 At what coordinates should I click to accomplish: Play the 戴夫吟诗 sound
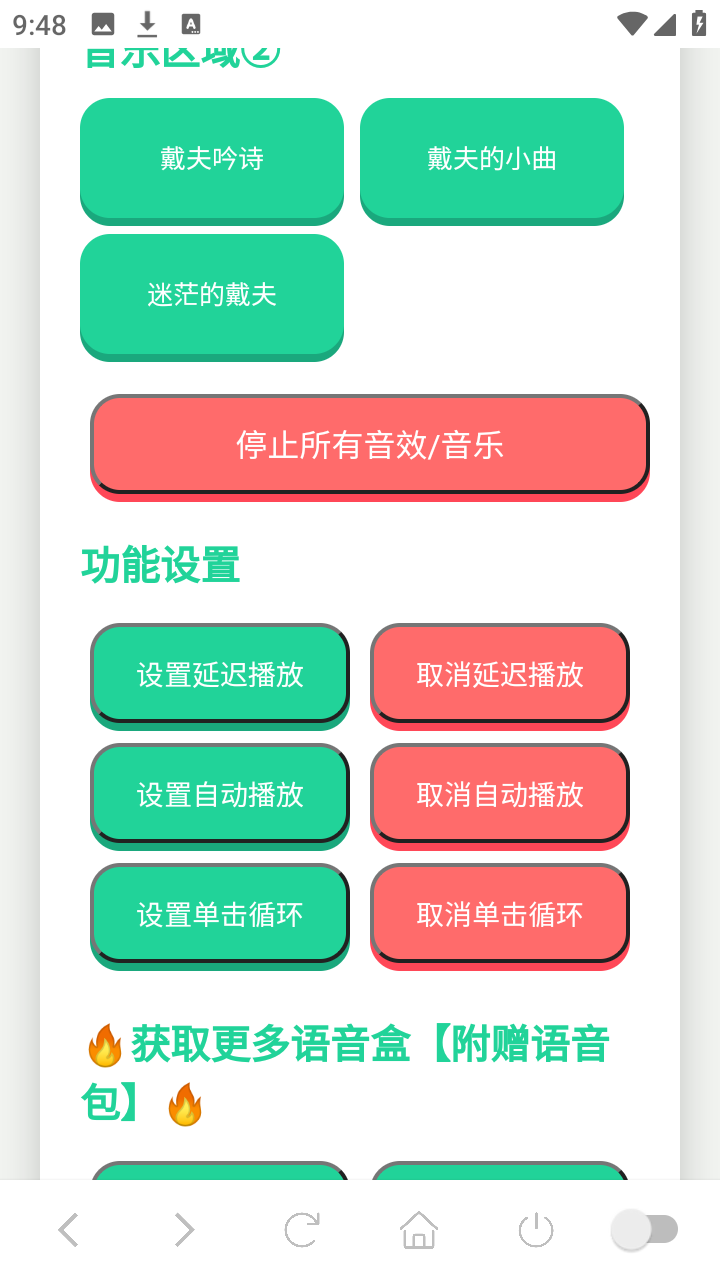[x=212, y=158]
